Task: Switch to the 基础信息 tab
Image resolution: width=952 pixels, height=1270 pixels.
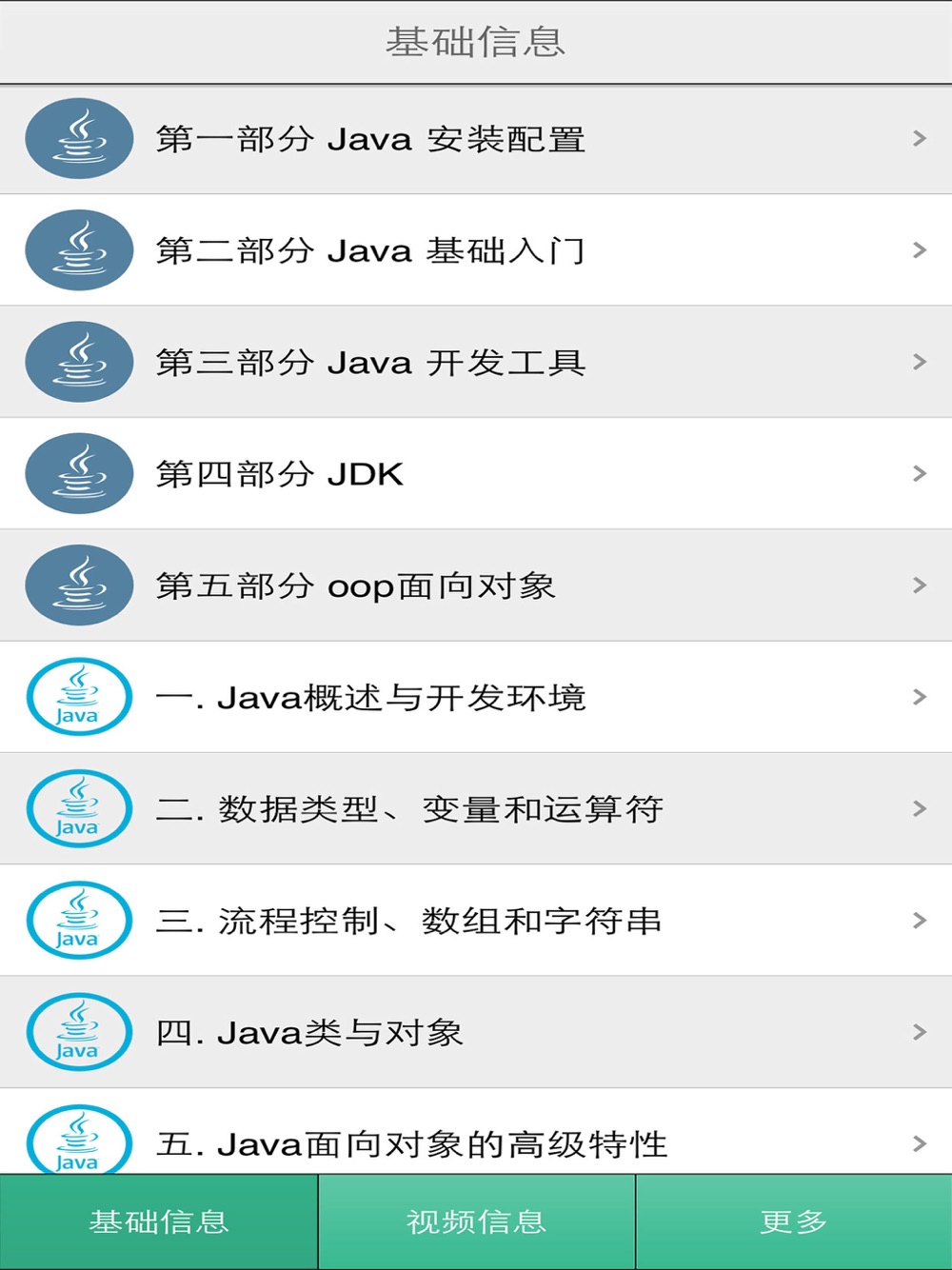Action: [159, 1221]
